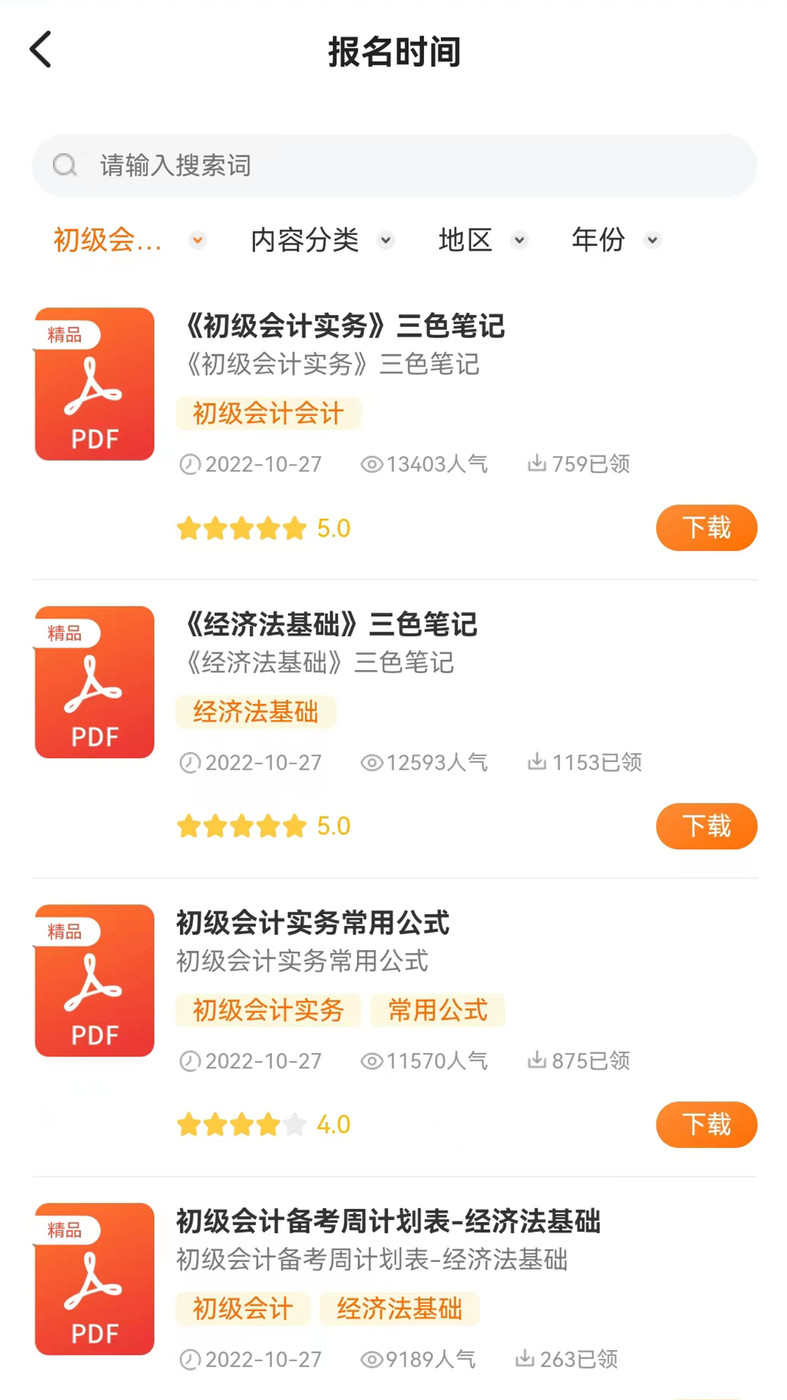787x1400 pixels.
Task: Tap the 精品 badge on the first PDF
Action: pos(66,334)
